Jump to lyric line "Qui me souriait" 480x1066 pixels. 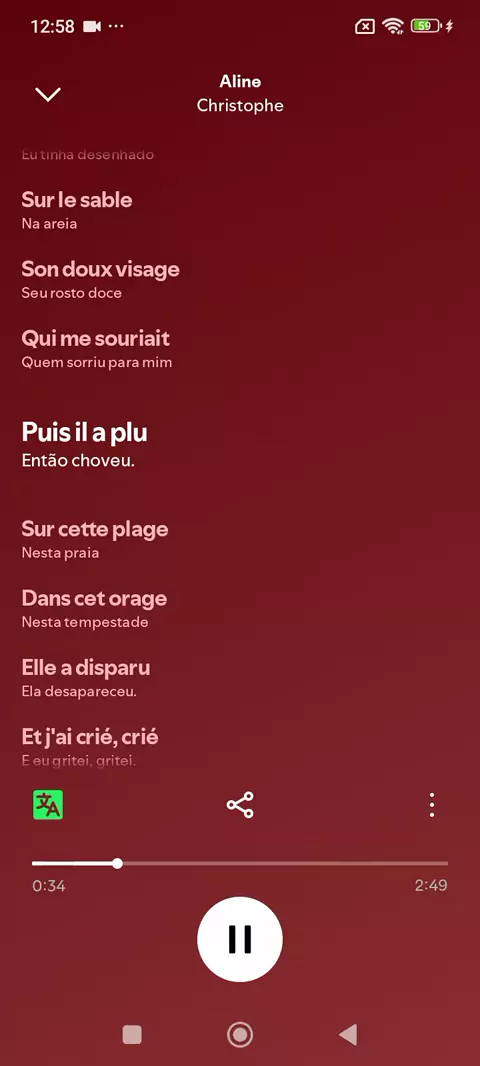pos(96,338)
